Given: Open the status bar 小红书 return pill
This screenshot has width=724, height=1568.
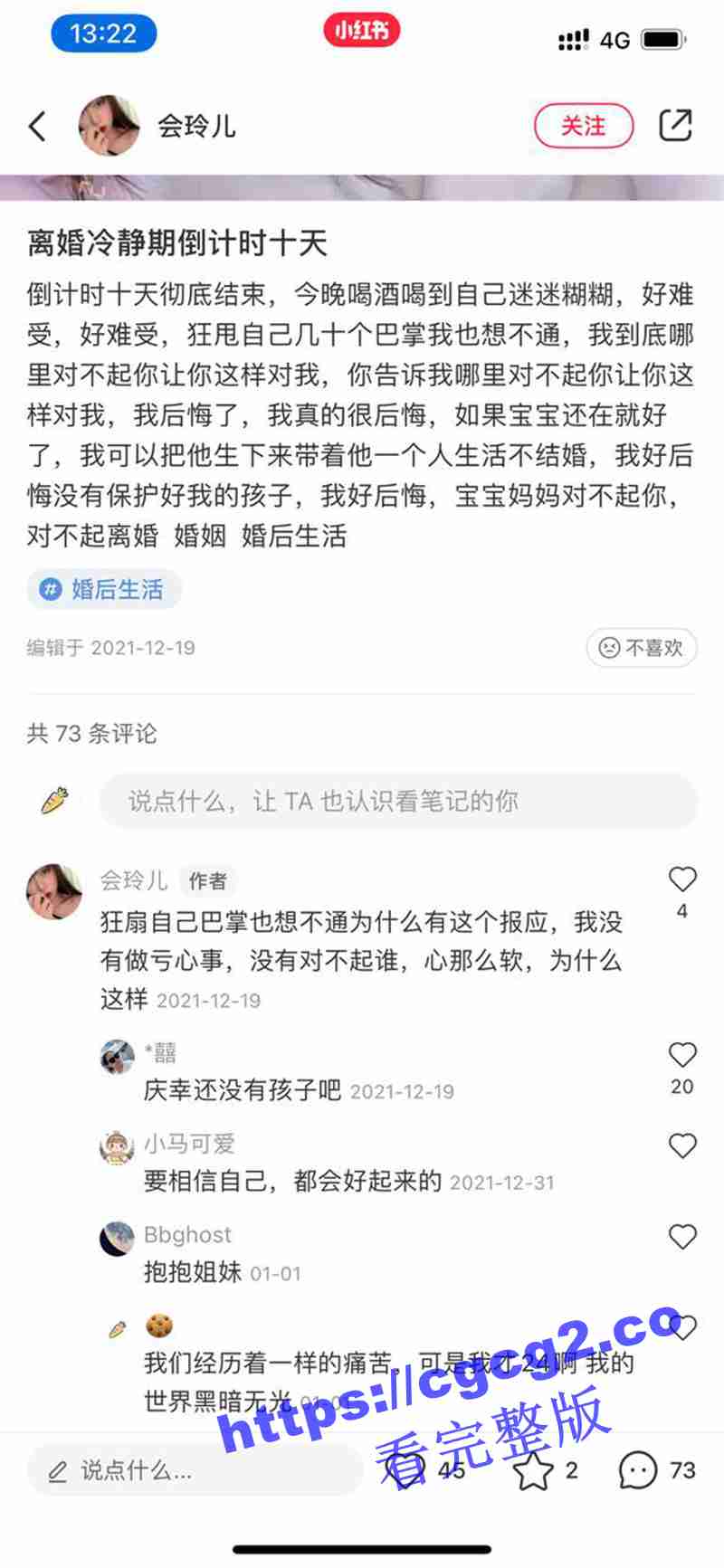Looking at the screenshot, I should point(362,32).
